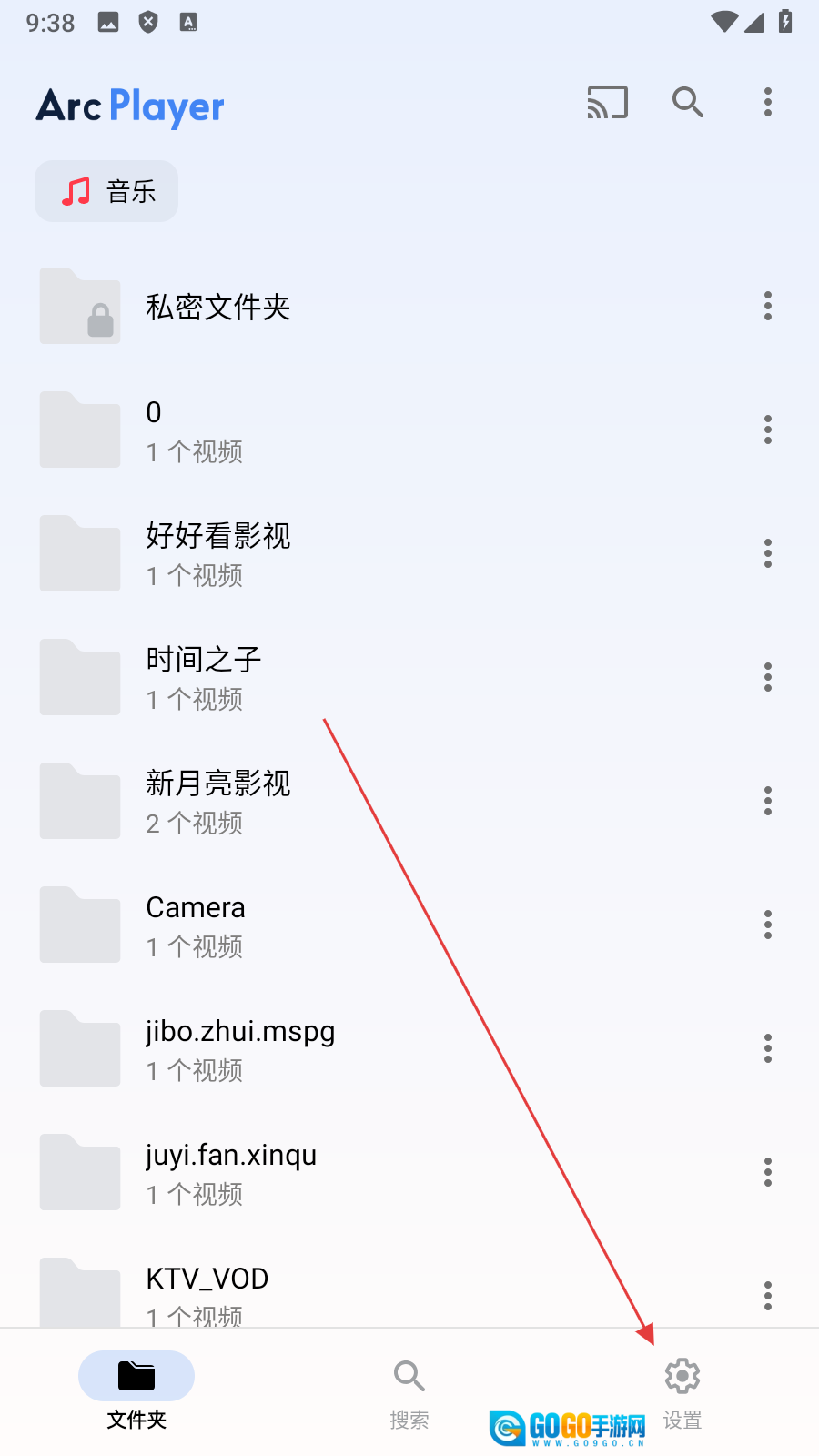The width and height of the screenshot is (819, 1456).
Task: Open the KTV_VOD folder
Action: point(207,1292)
